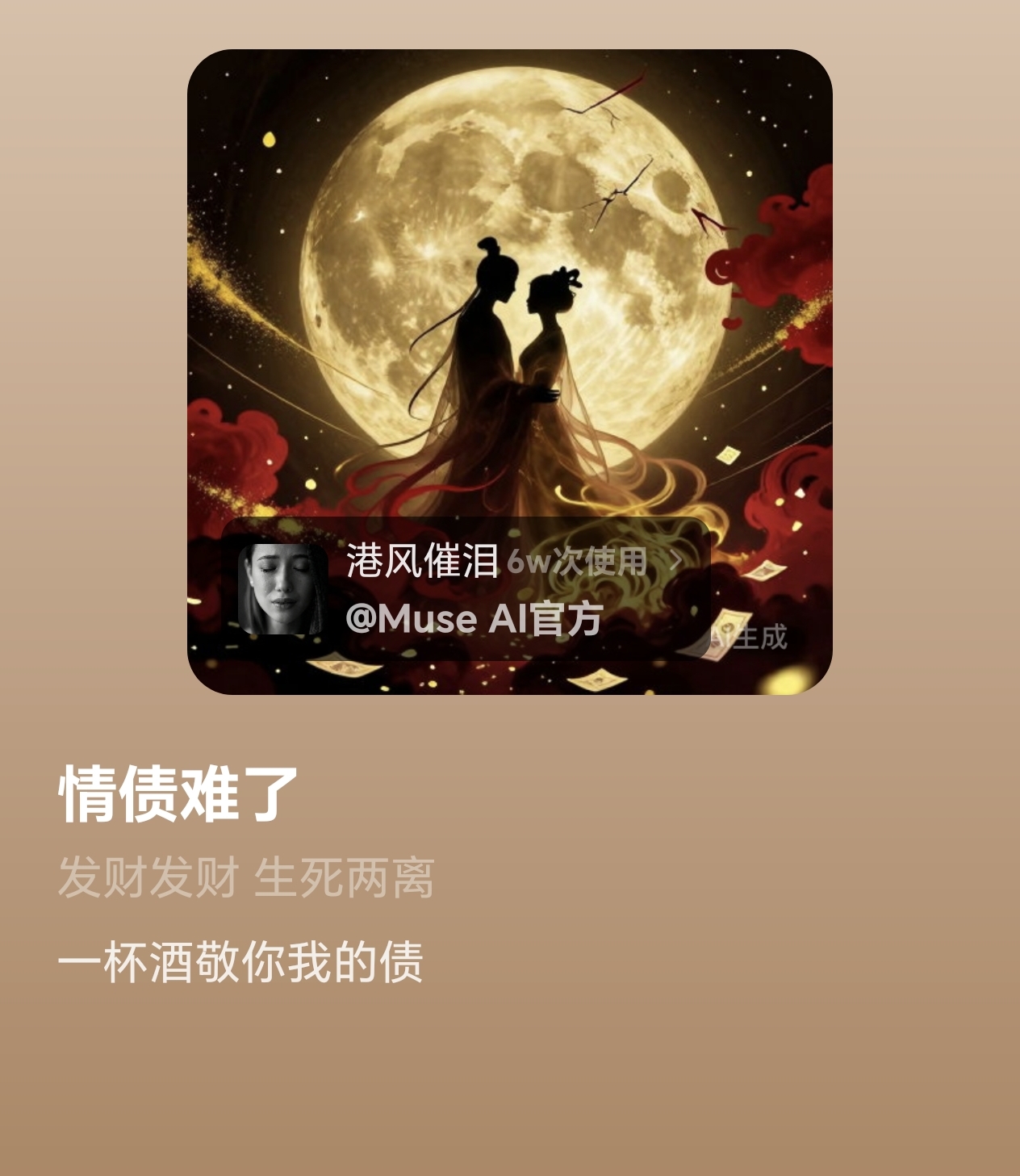1020x1176 pixels.
Task: Open the 港风催泪 style banner by Muse AI官方
Action: coord(465,588)
